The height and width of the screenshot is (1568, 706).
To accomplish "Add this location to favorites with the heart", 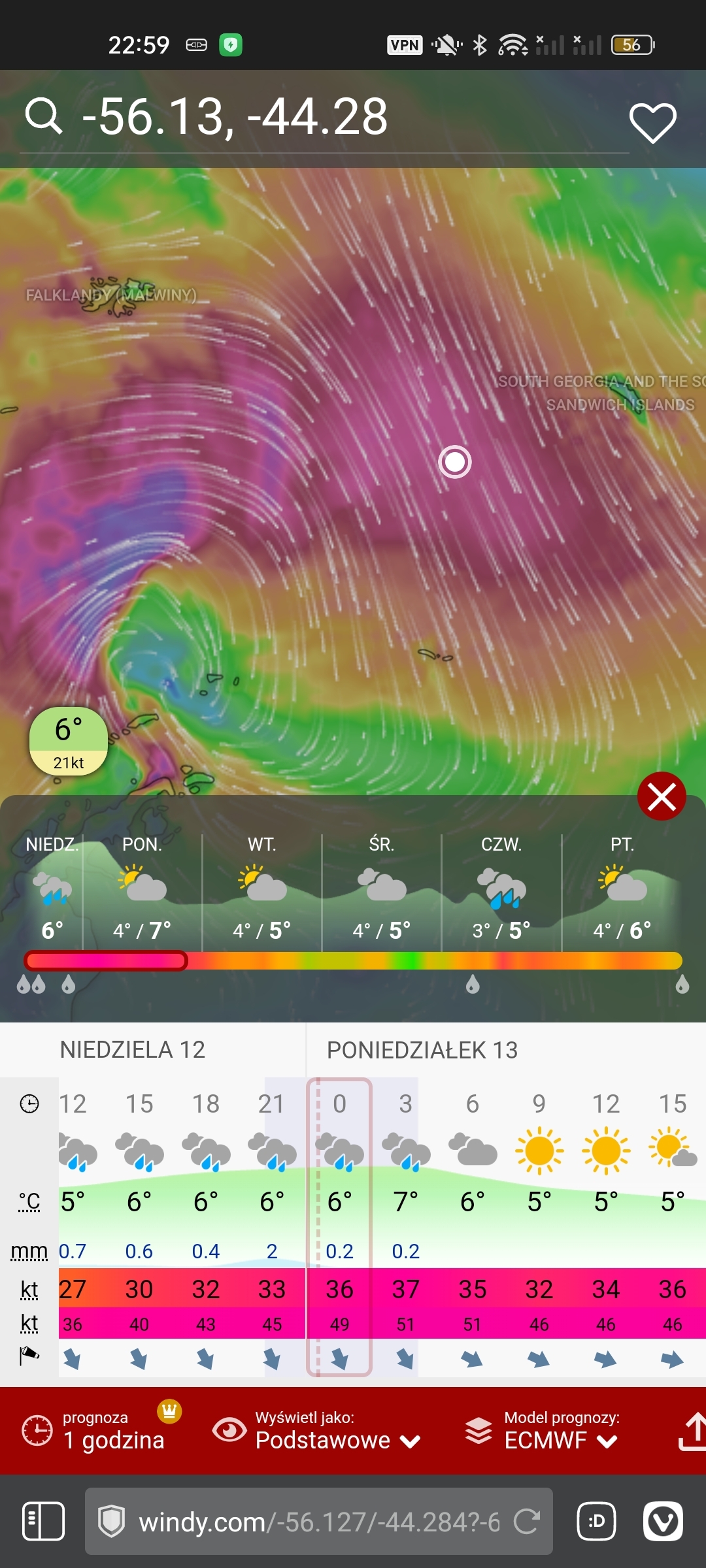I will click(652, 122).
